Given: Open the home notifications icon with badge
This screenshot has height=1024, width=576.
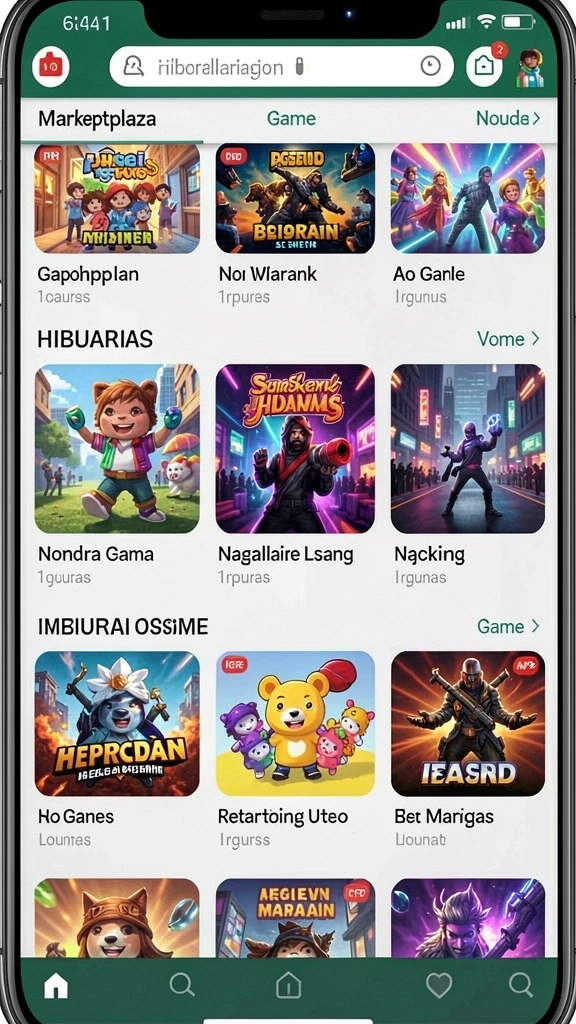Looking at the screenshot, I should pyautogui.click(x=485, y=66).
